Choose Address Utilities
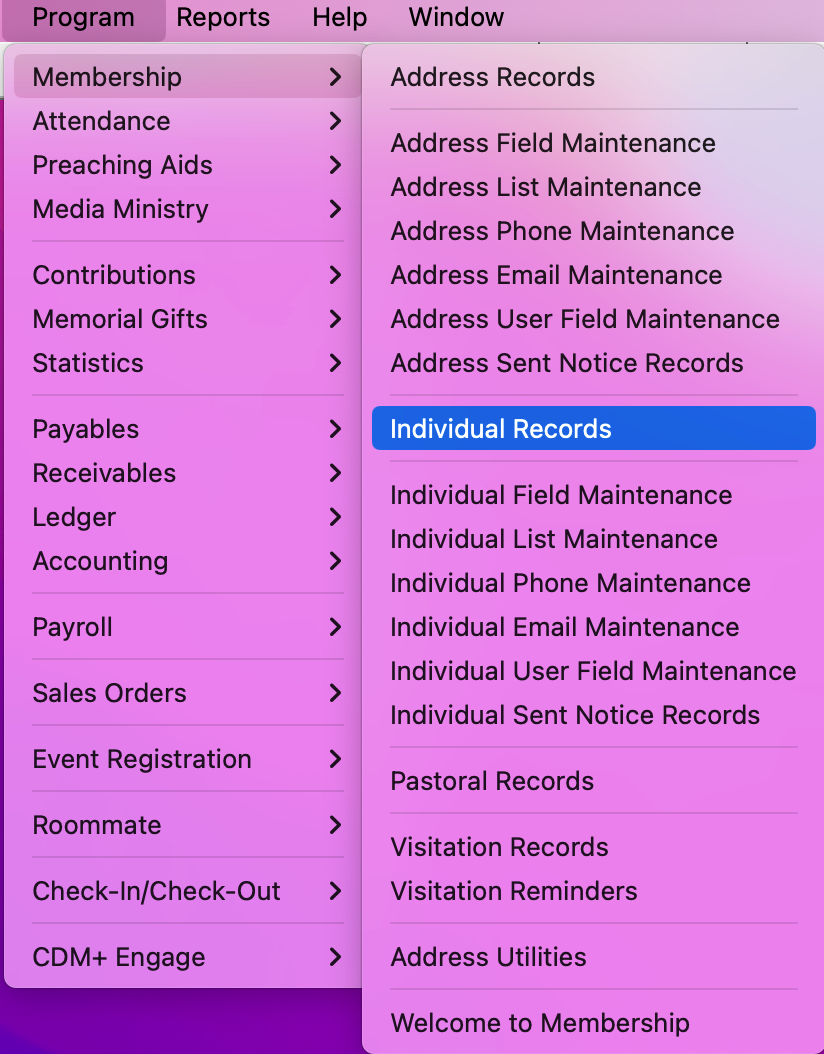Screen dimensions: 824x1054 point(488,957)
